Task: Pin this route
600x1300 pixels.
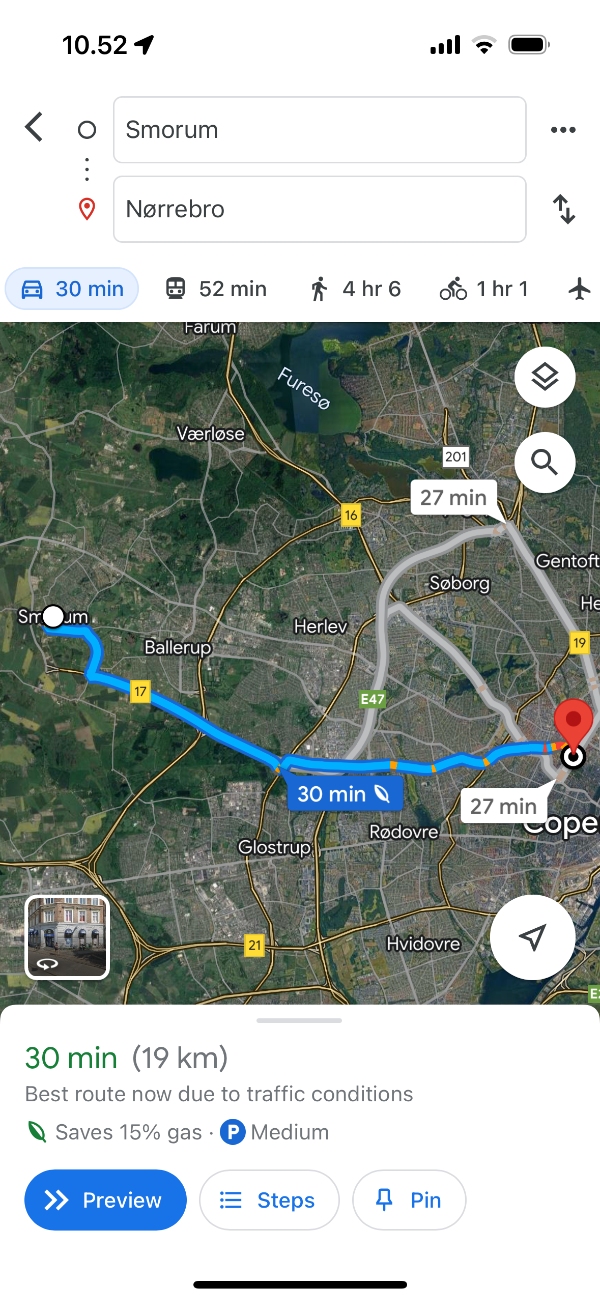Action: 409,1200
